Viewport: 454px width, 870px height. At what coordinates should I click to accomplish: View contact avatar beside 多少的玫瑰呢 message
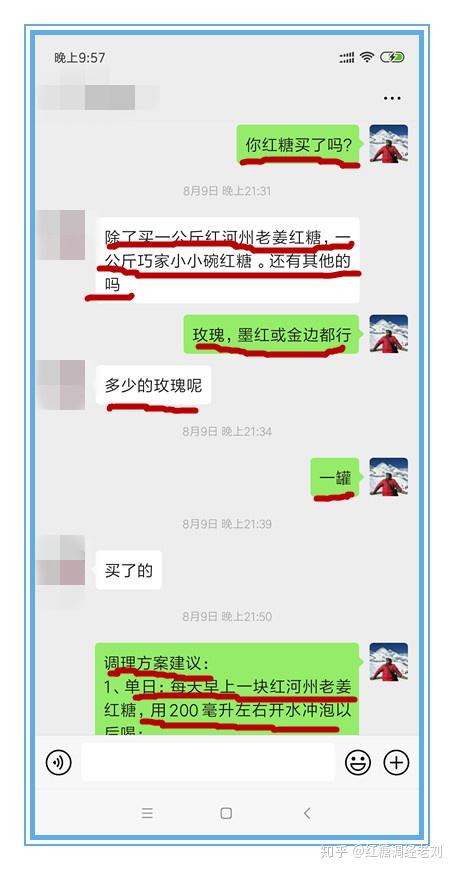click(x=61, y=385)
